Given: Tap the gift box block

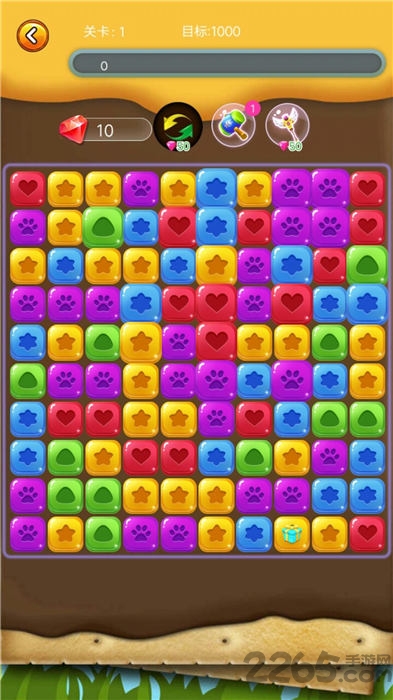Looking at the screenshot, I should click(292, 534).
